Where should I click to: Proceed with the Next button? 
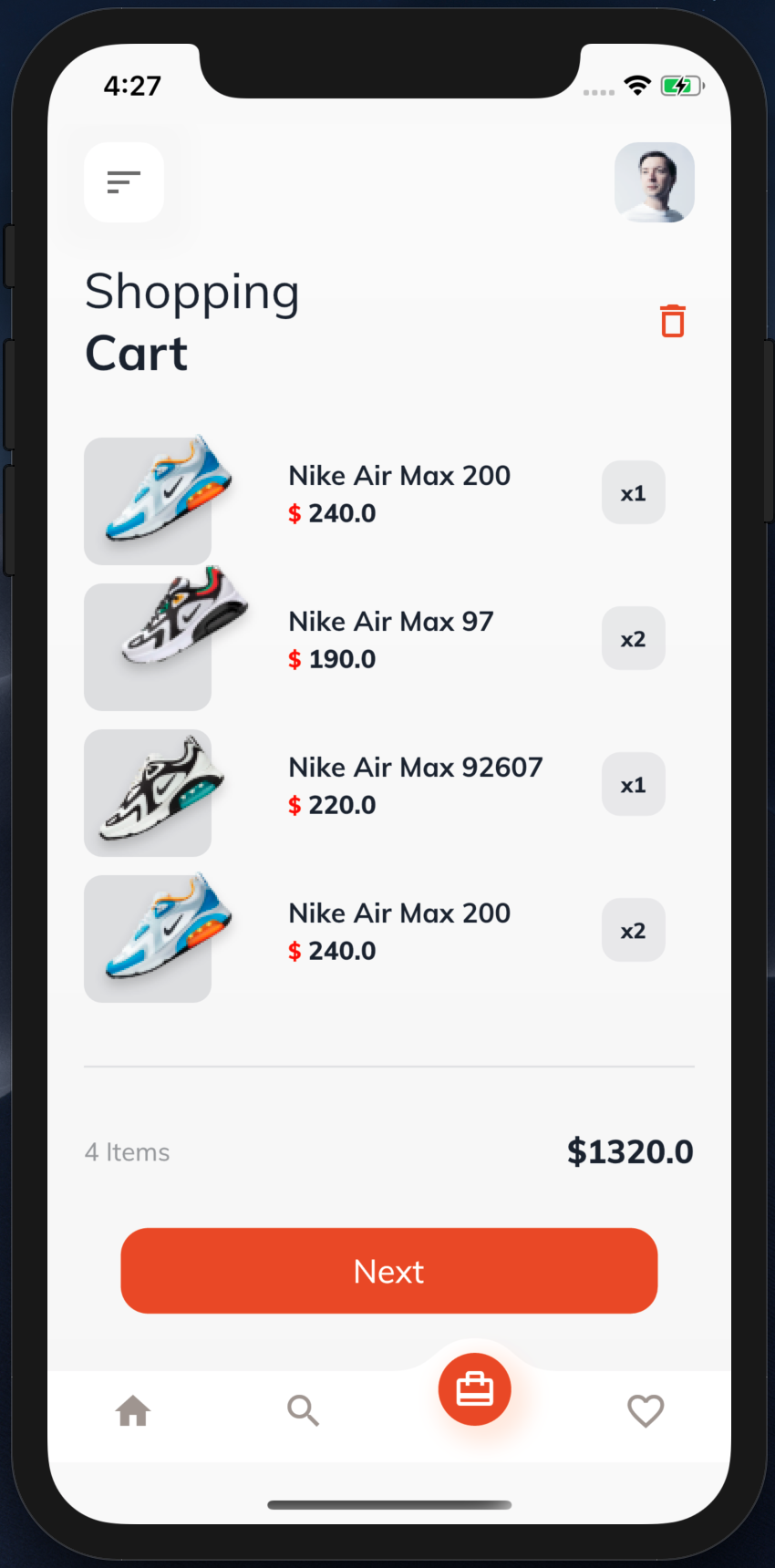[x=388, y=1271]
